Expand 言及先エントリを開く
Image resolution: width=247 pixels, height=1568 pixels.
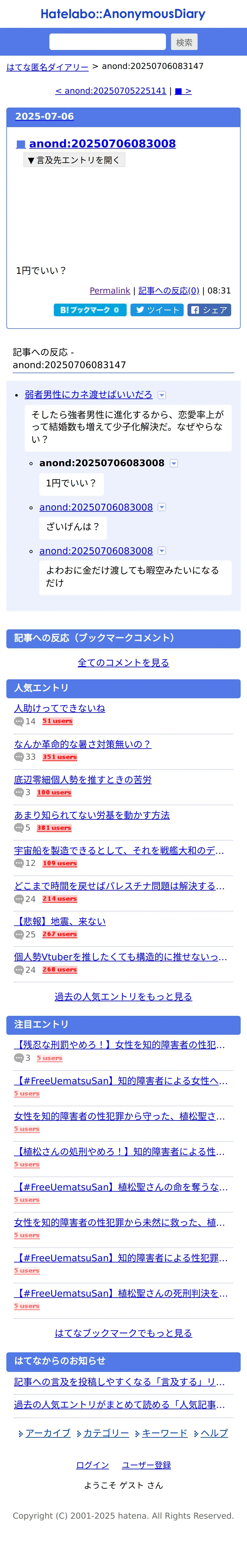pyautogui.click(x=74, y=160)
